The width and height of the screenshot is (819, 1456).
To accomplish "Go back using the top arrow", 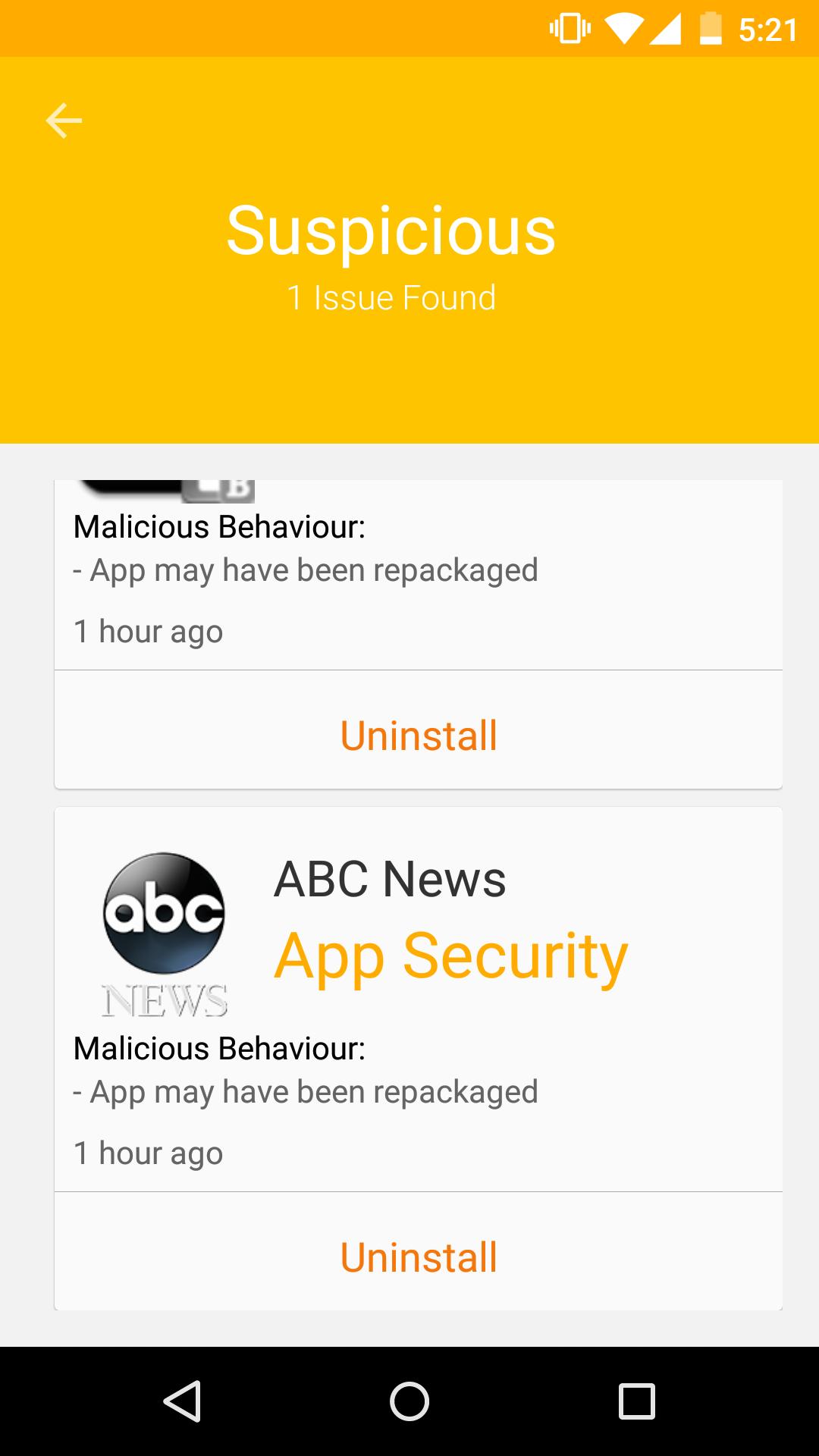I will [x=64, y=121].
